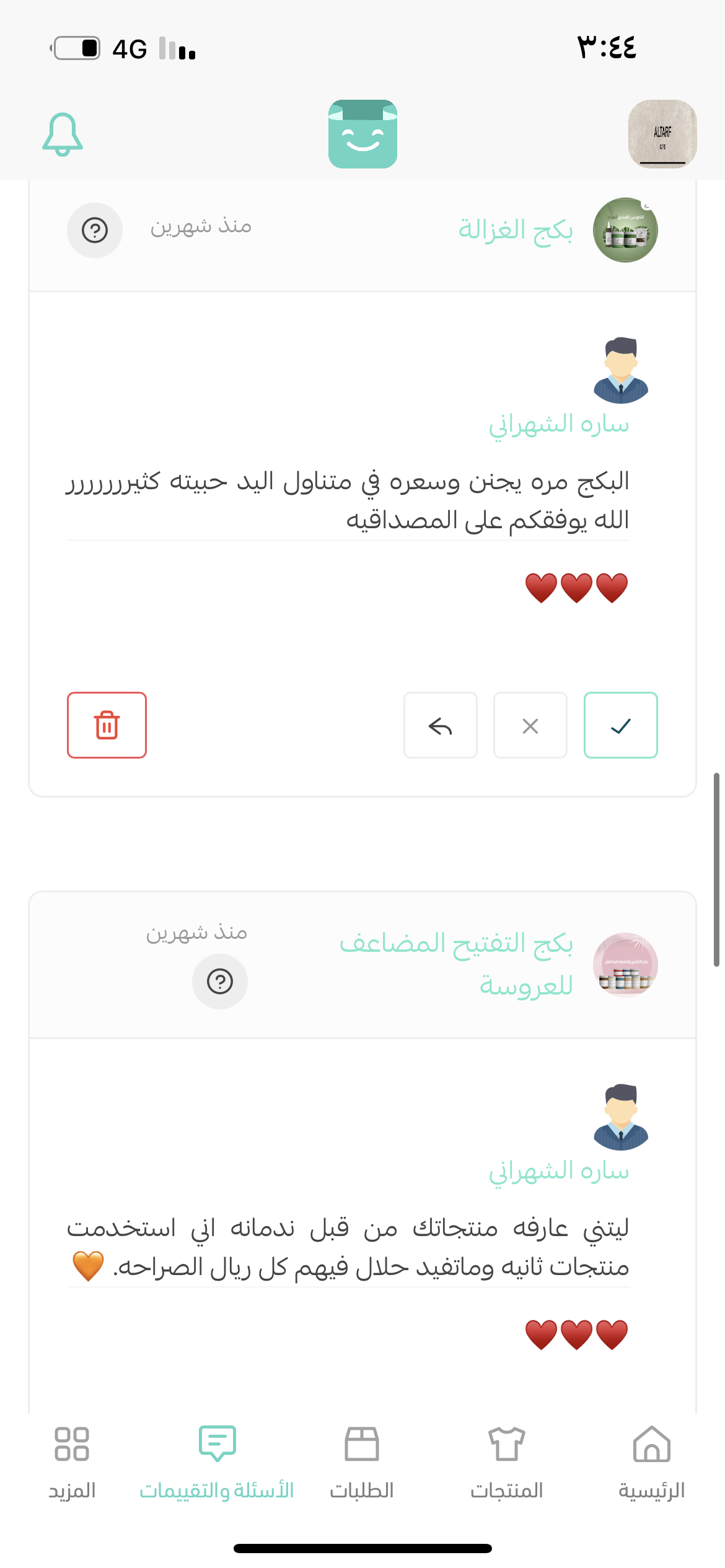Image resolution: width=725 pixels, height=1568 pixels.
Task: Select the الأسئلة والتقييمات tab
Action: coord(217,1461)
